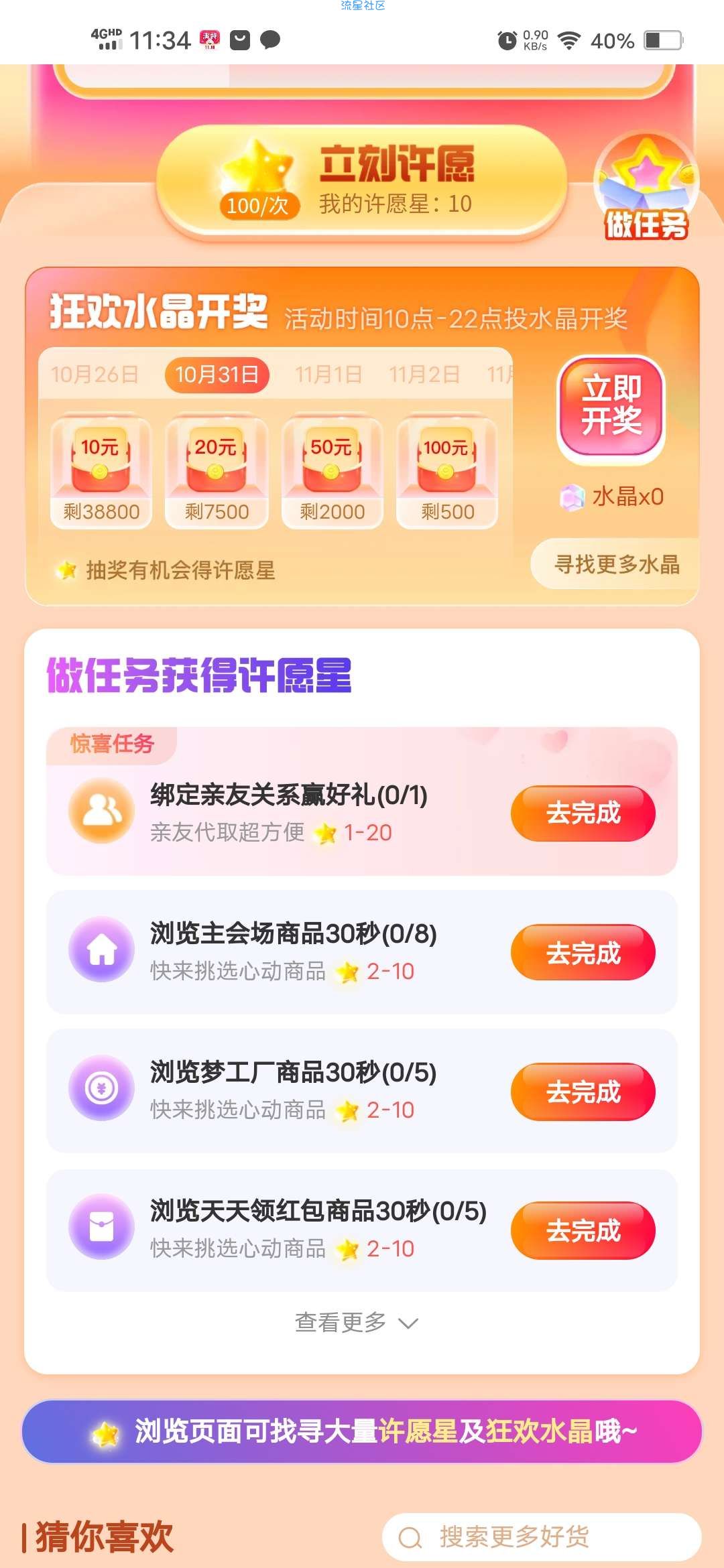Expand the task list with 查看更多

[356, 1322]
